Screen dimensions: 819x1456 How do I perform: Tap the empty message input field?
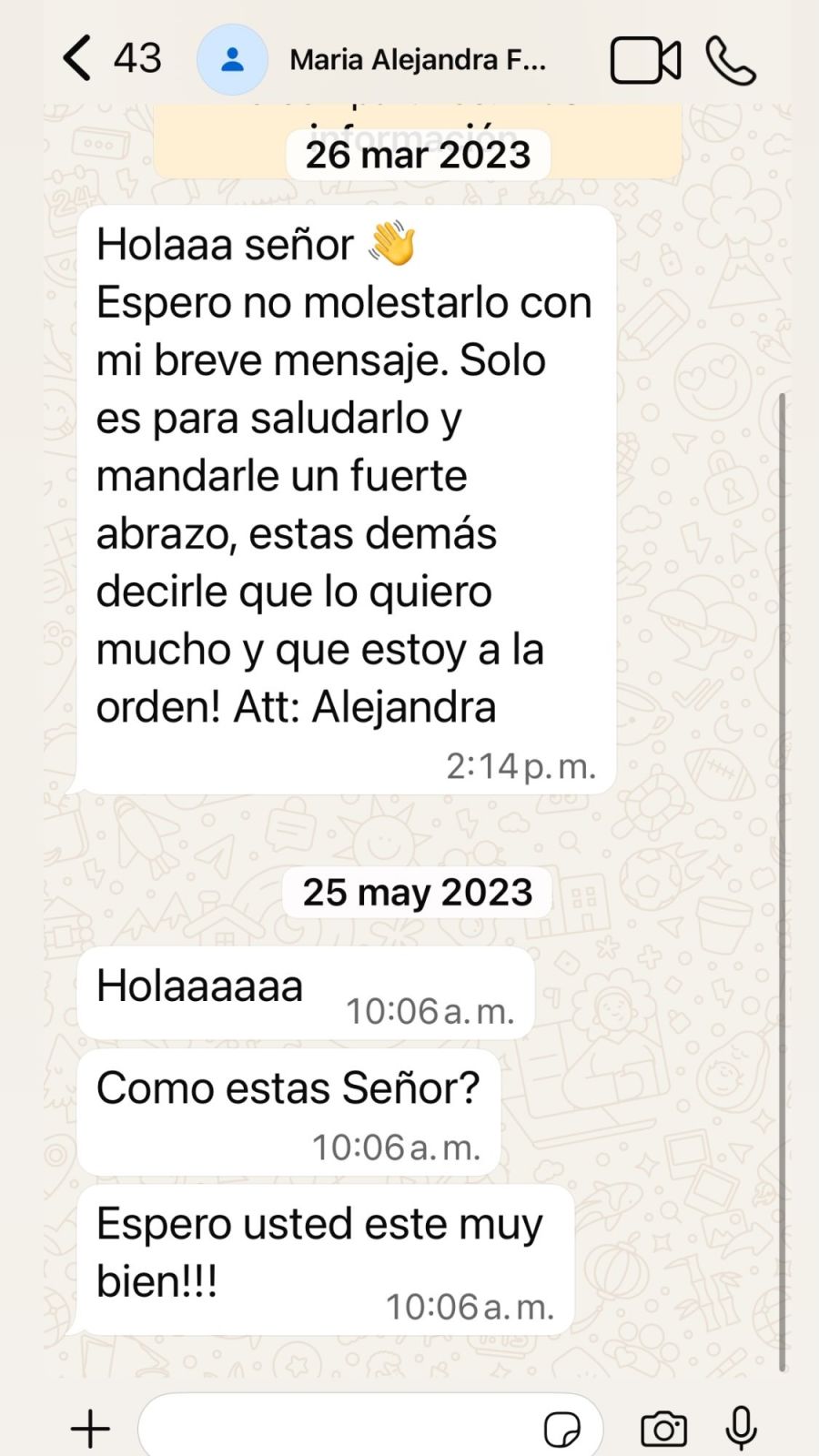pos(346,1427)
